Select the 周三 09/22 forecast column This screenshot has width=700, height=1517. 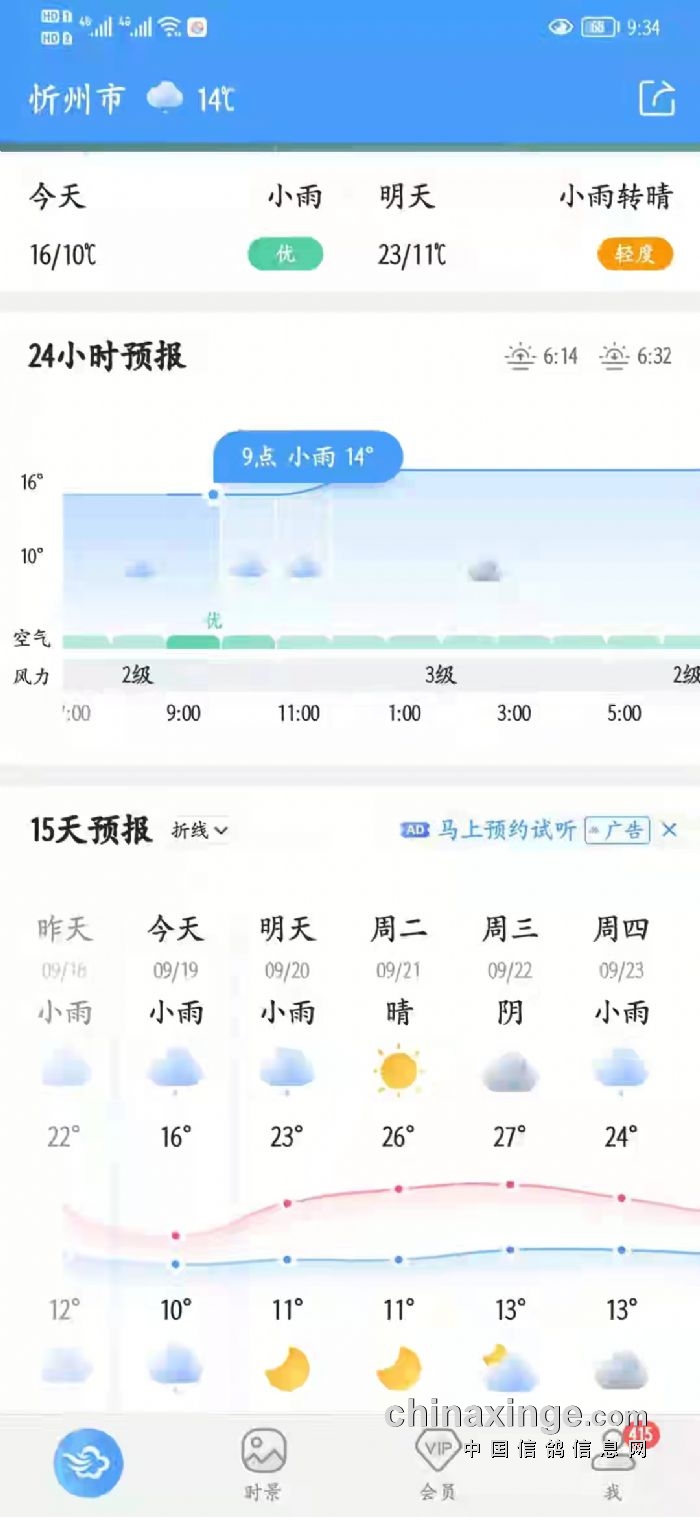[x=510, y=1150]
